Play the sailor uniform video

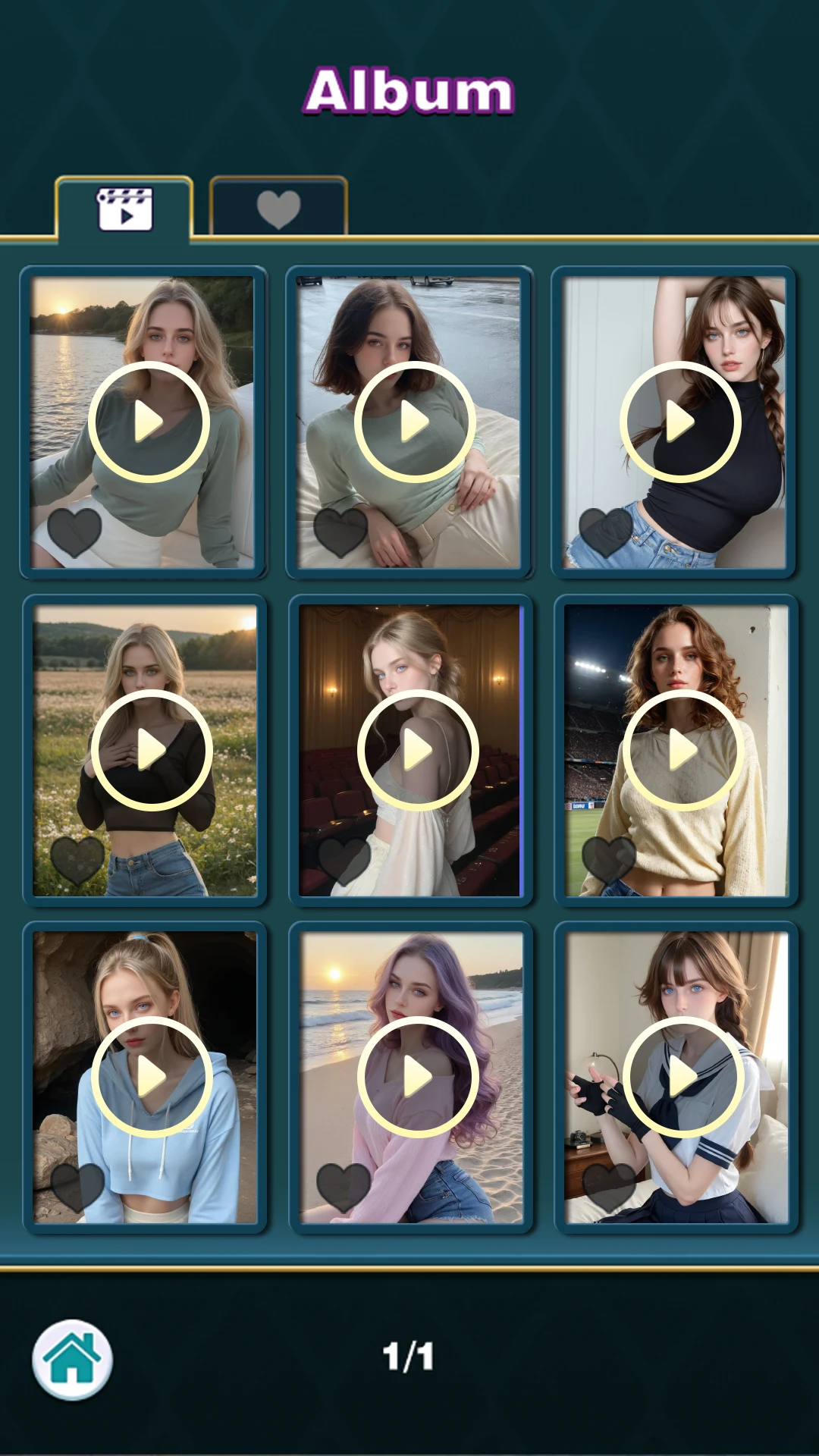(x=683, y=1077)
